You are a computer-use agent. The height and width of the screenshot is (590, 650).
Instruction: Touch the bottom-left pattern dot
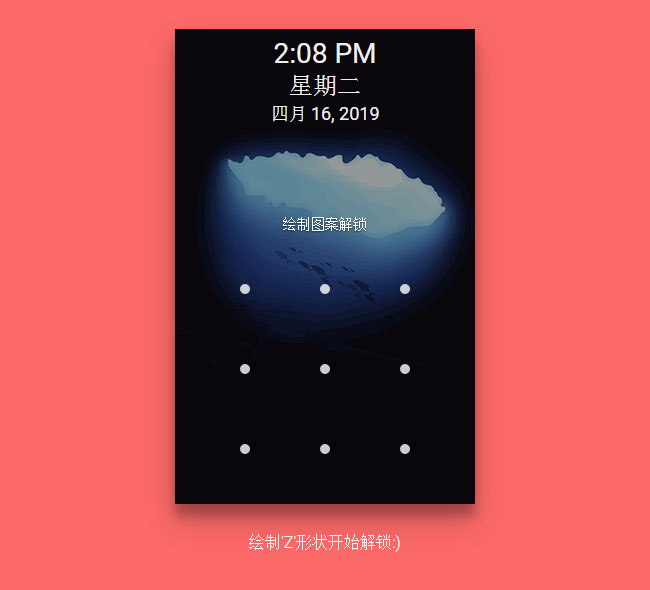point(245,449)
